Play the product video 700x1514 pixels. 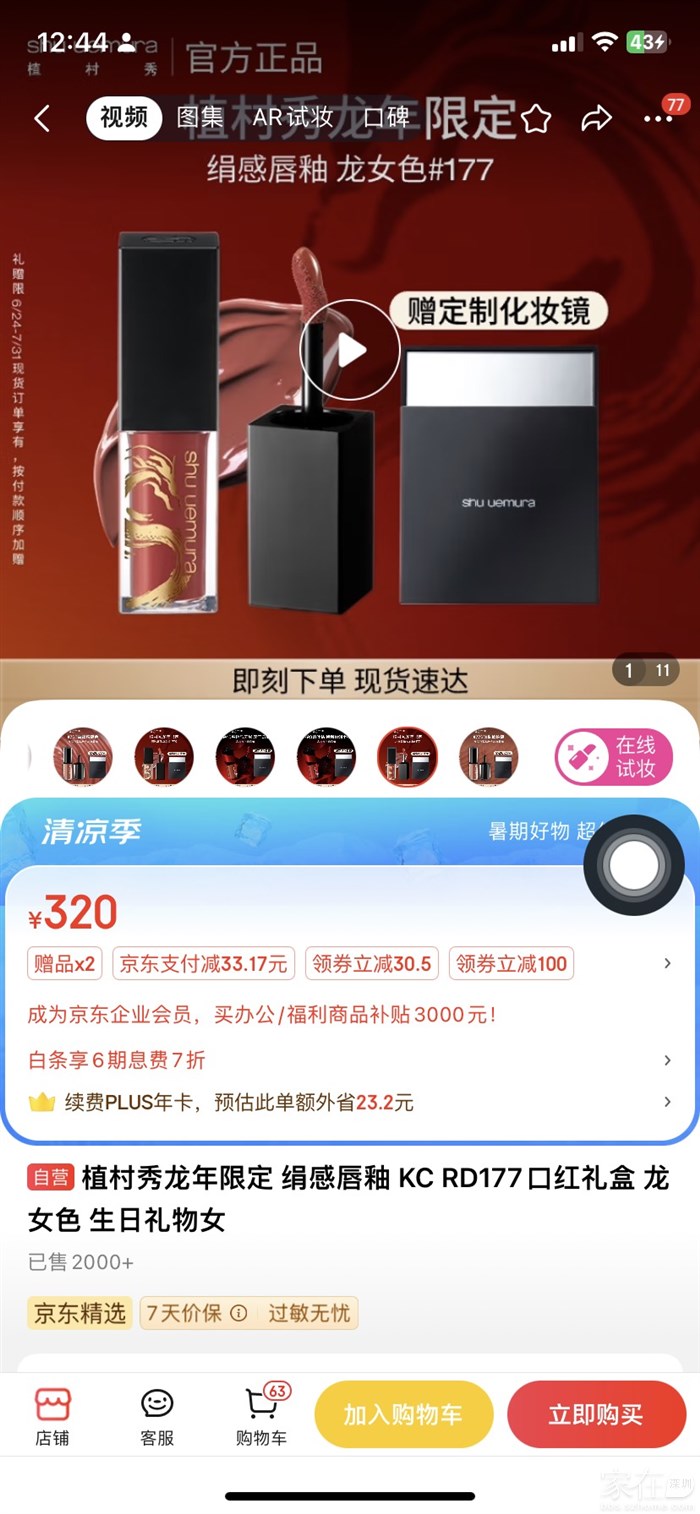pos(350,350)
